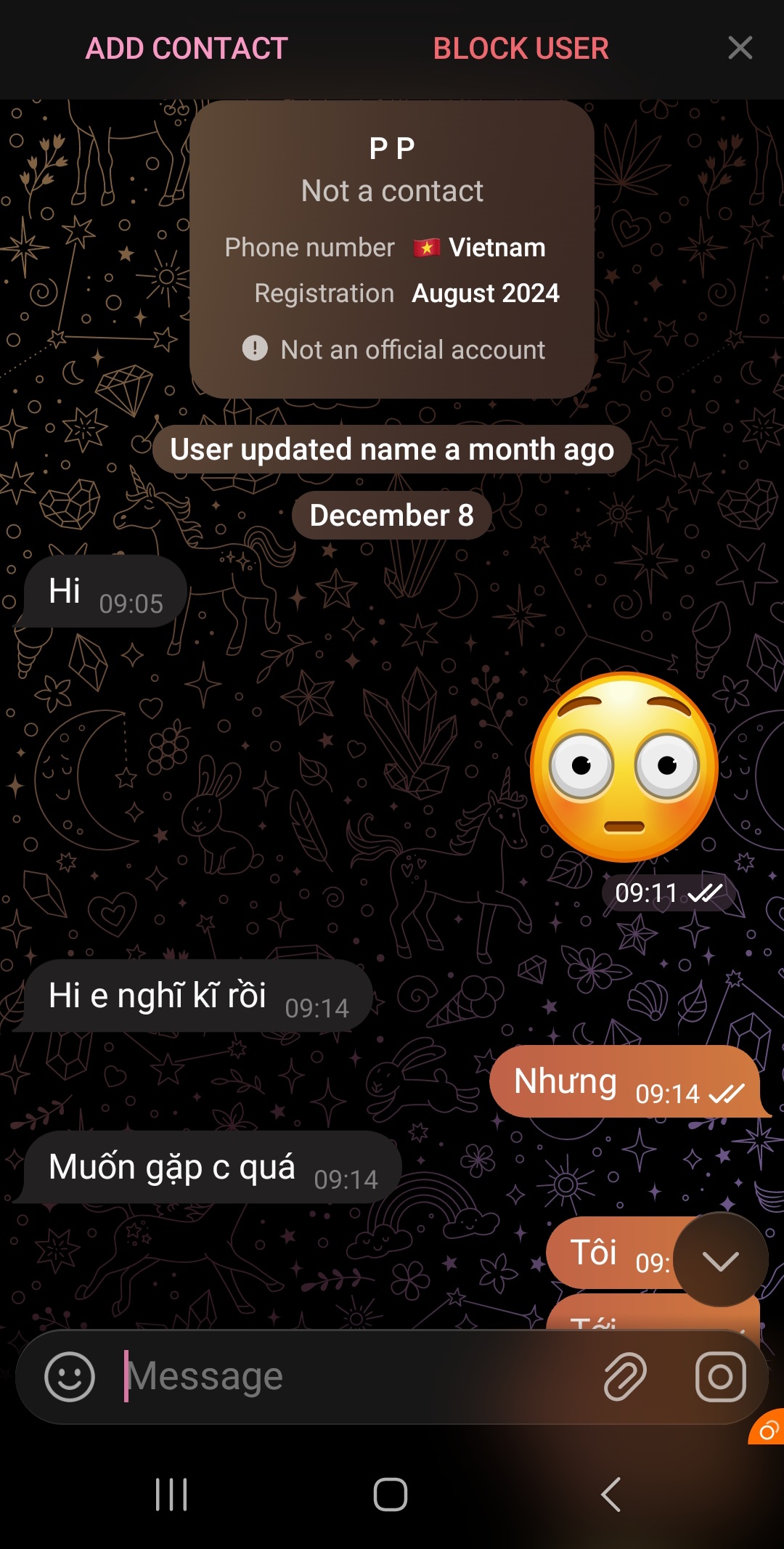Screen dimensions: 784x1549
Task: Open the camera to record media
Action: click(720, 1376)
